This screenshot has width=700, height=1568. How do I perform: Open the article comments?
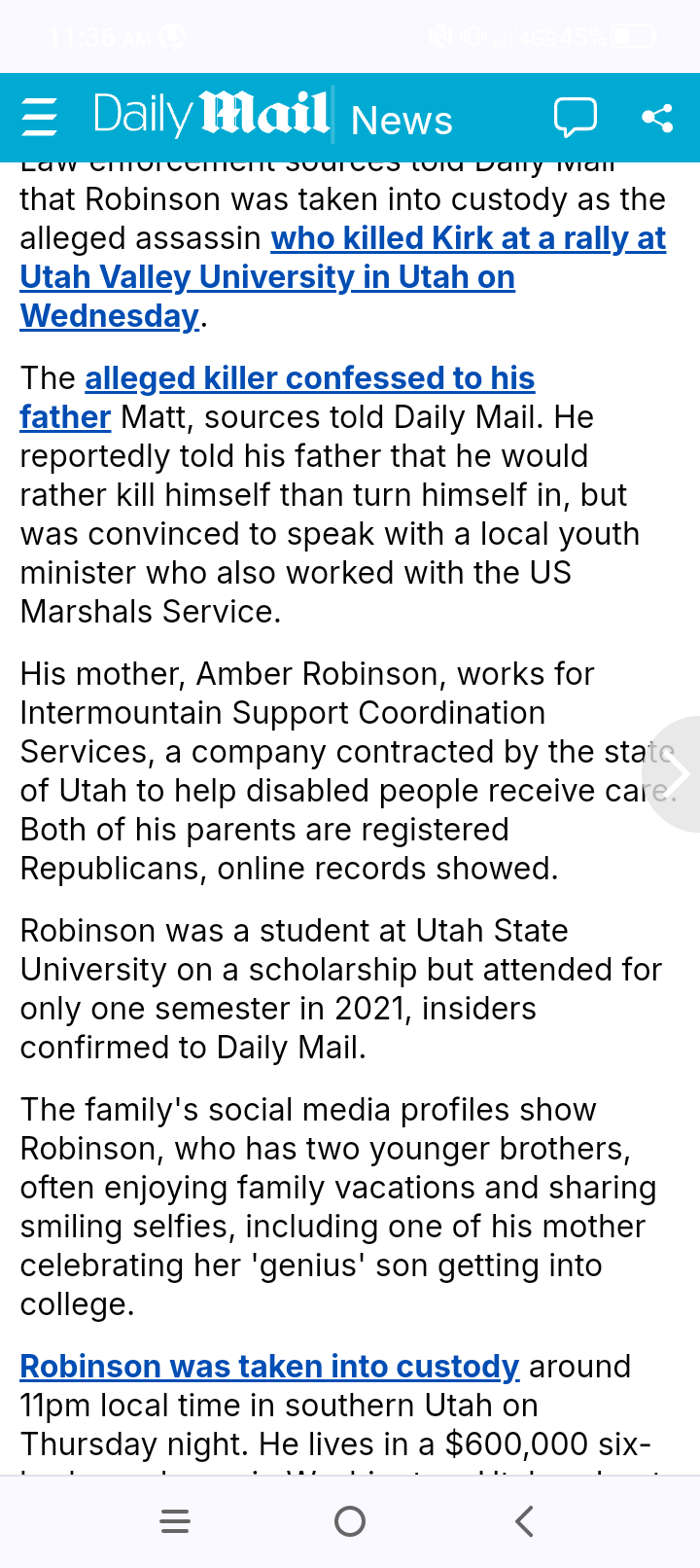575,118
